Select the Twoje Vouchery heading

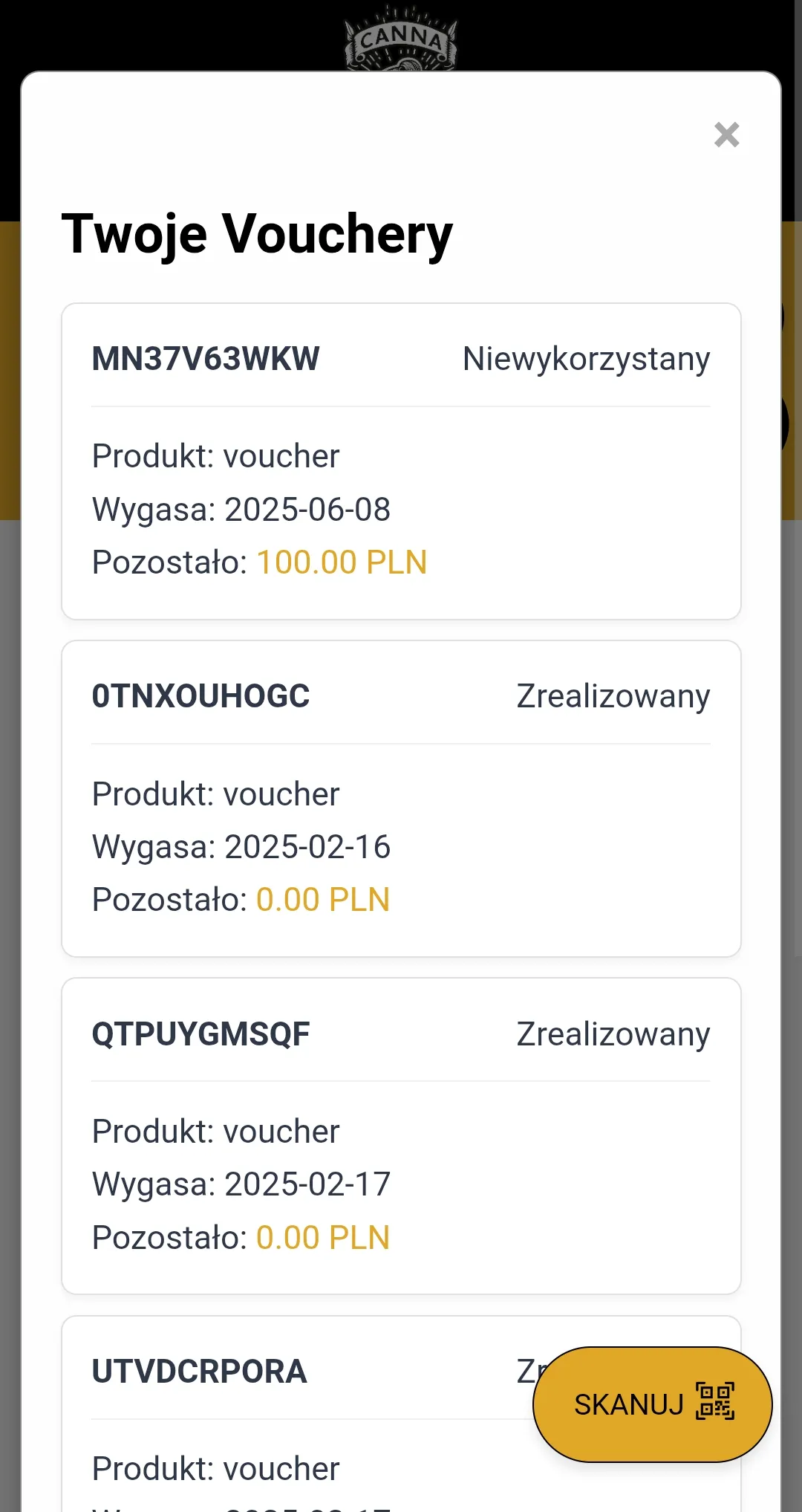257,233
